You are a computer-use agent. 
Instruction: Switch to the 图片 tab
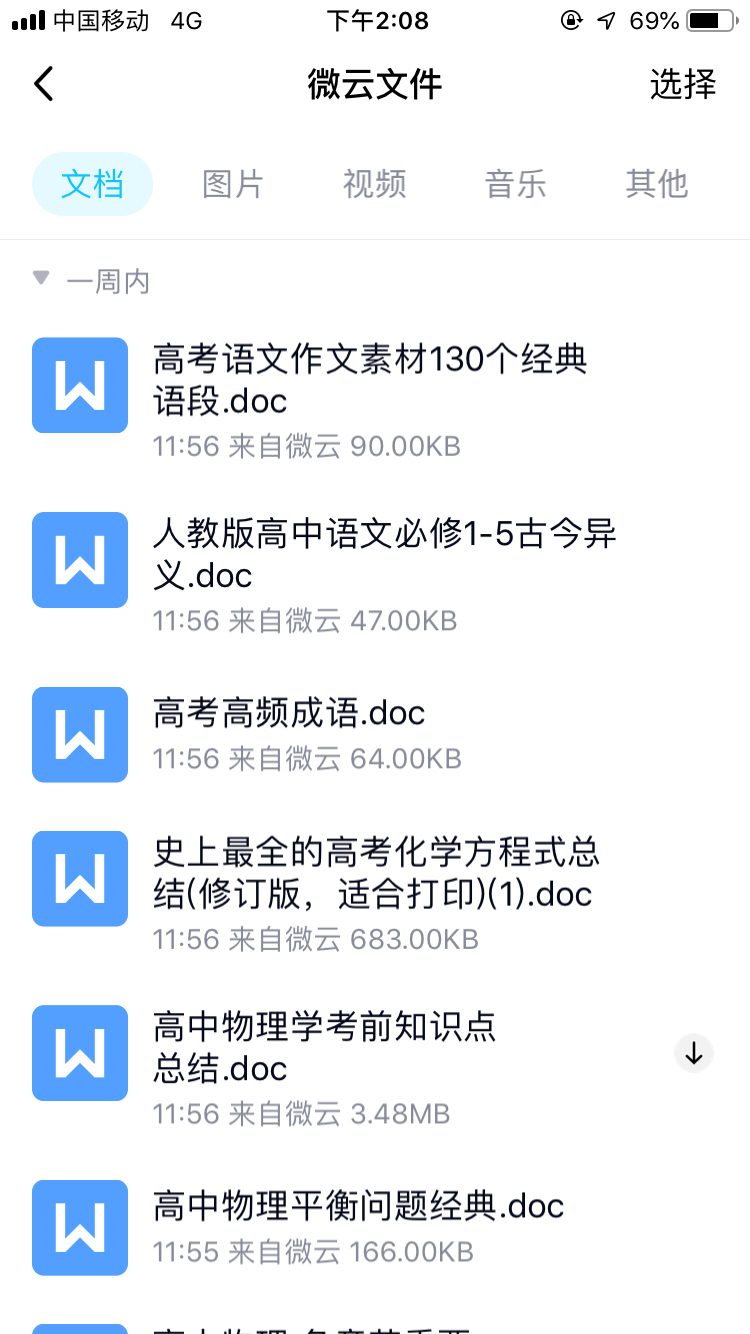[233, 184]
